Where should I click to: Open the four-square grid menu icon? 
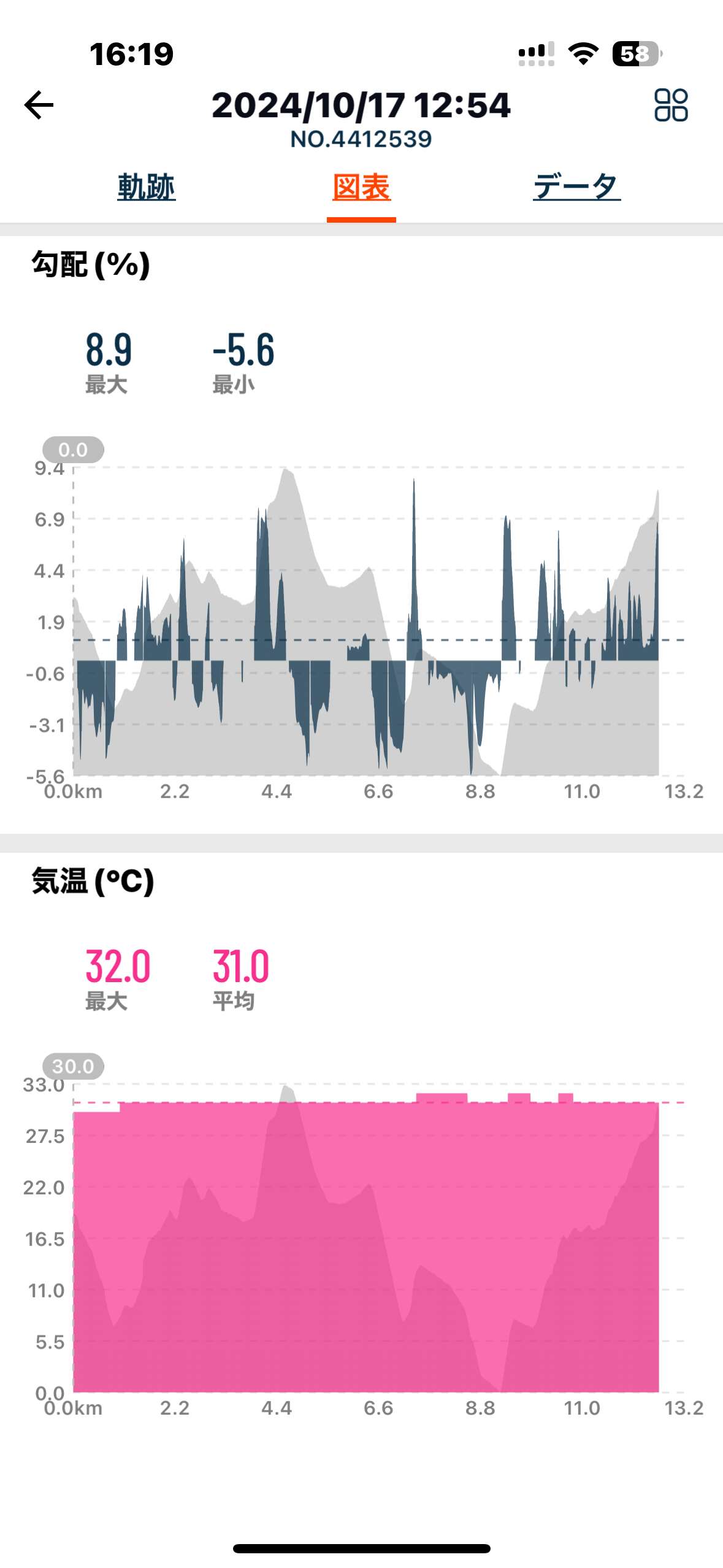coord(671,105)
